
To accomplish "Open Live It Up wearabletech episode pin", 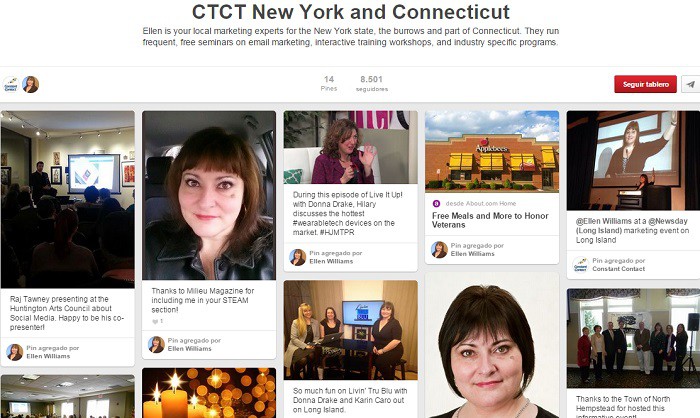I will point(349,147).
